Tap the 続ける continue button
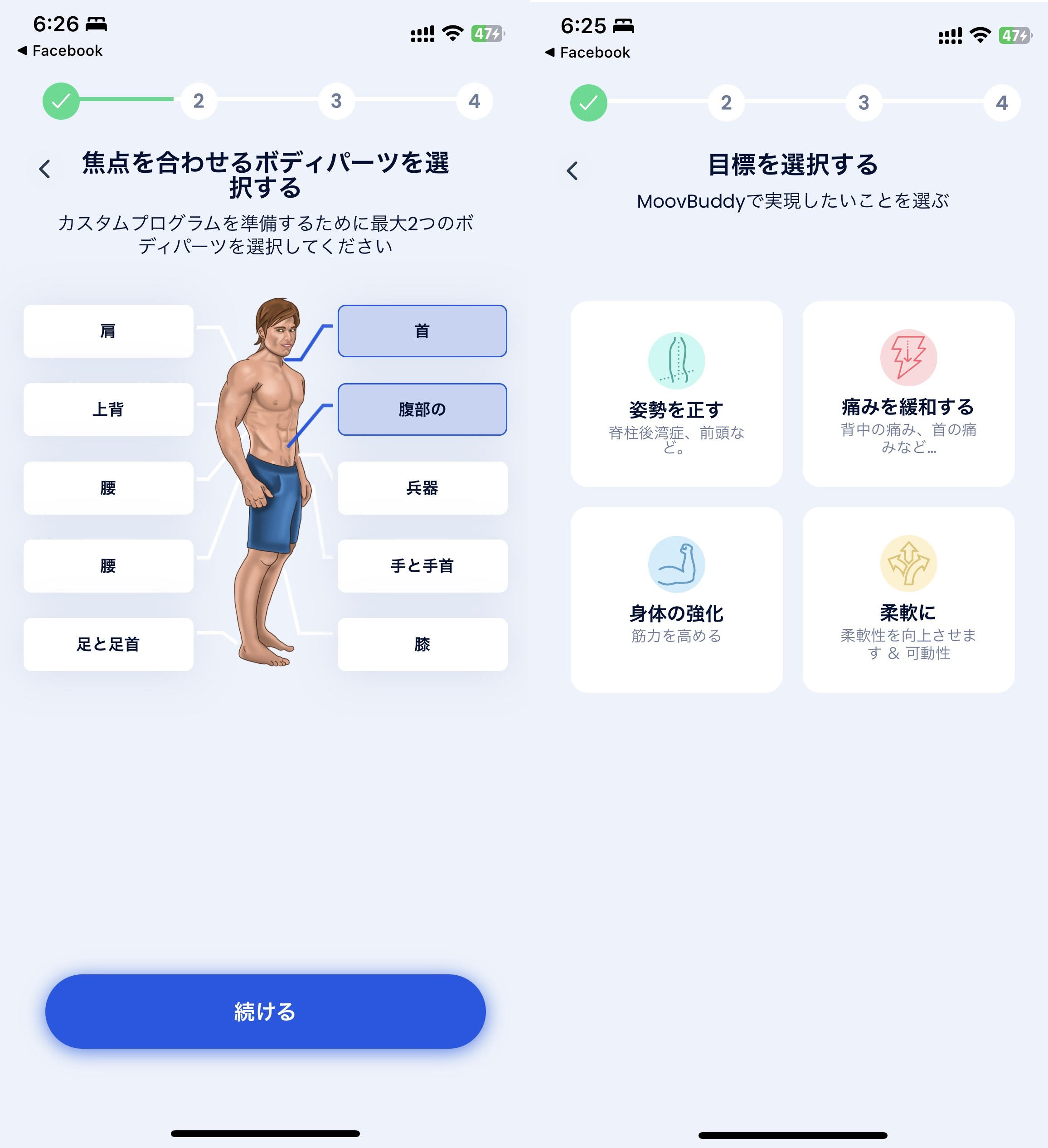Screen dimensions: 1048x1148 (265, 1012)
